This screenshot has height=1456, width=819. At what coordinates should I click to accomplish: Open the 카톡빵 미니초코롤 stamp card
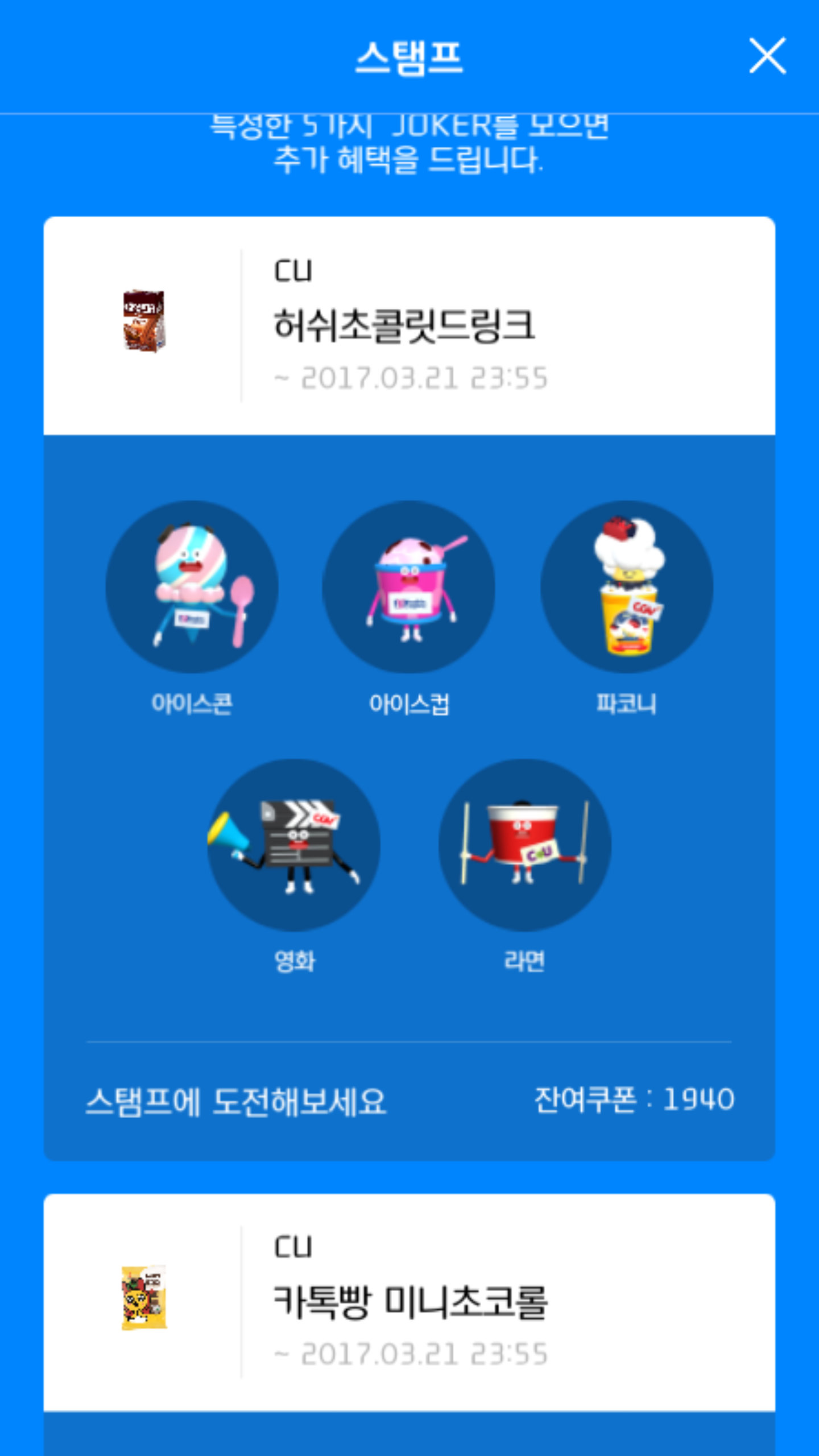coord(408,1301)
